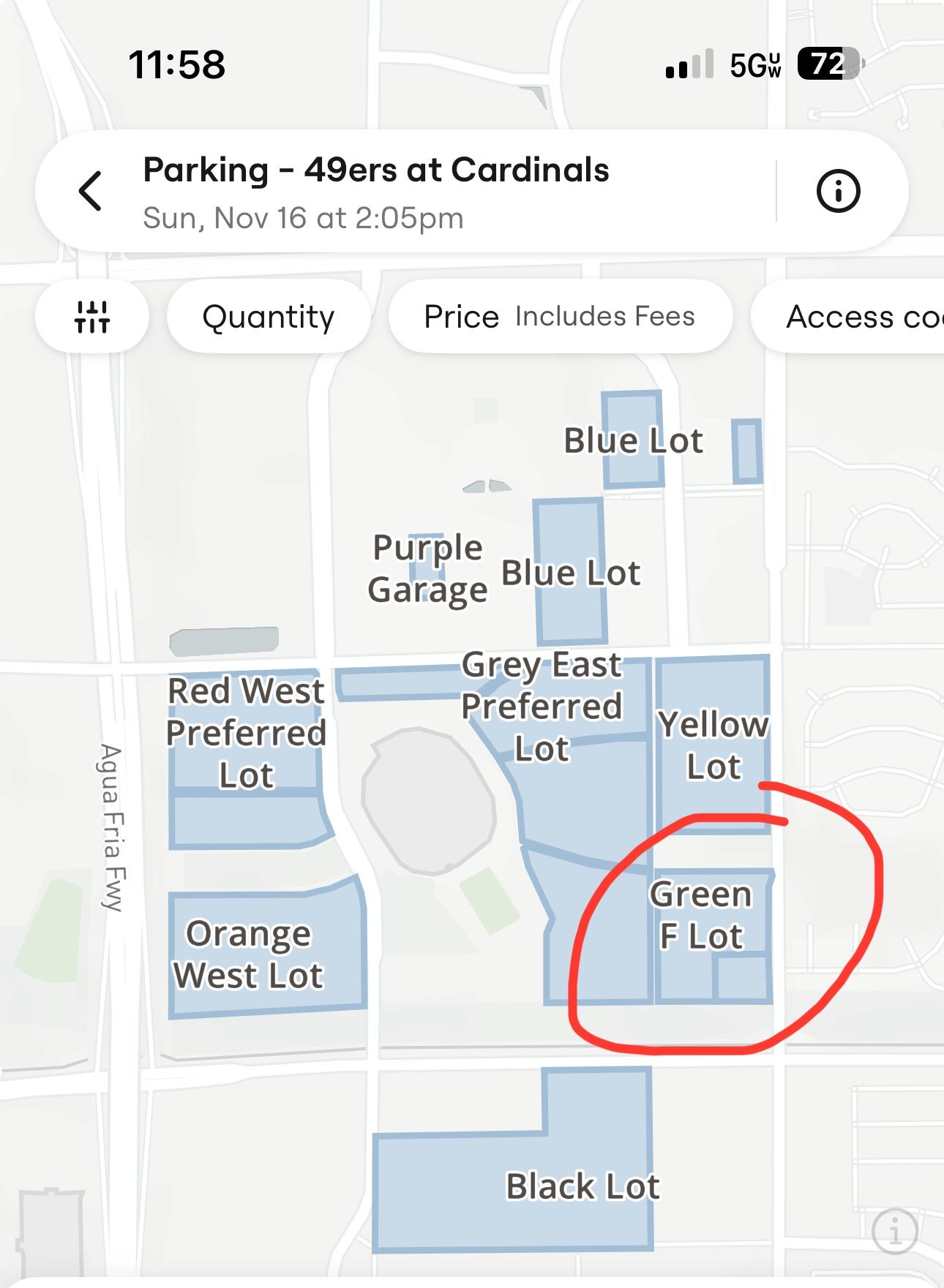Select the Yellow Lot on the map

click(713, 746)
